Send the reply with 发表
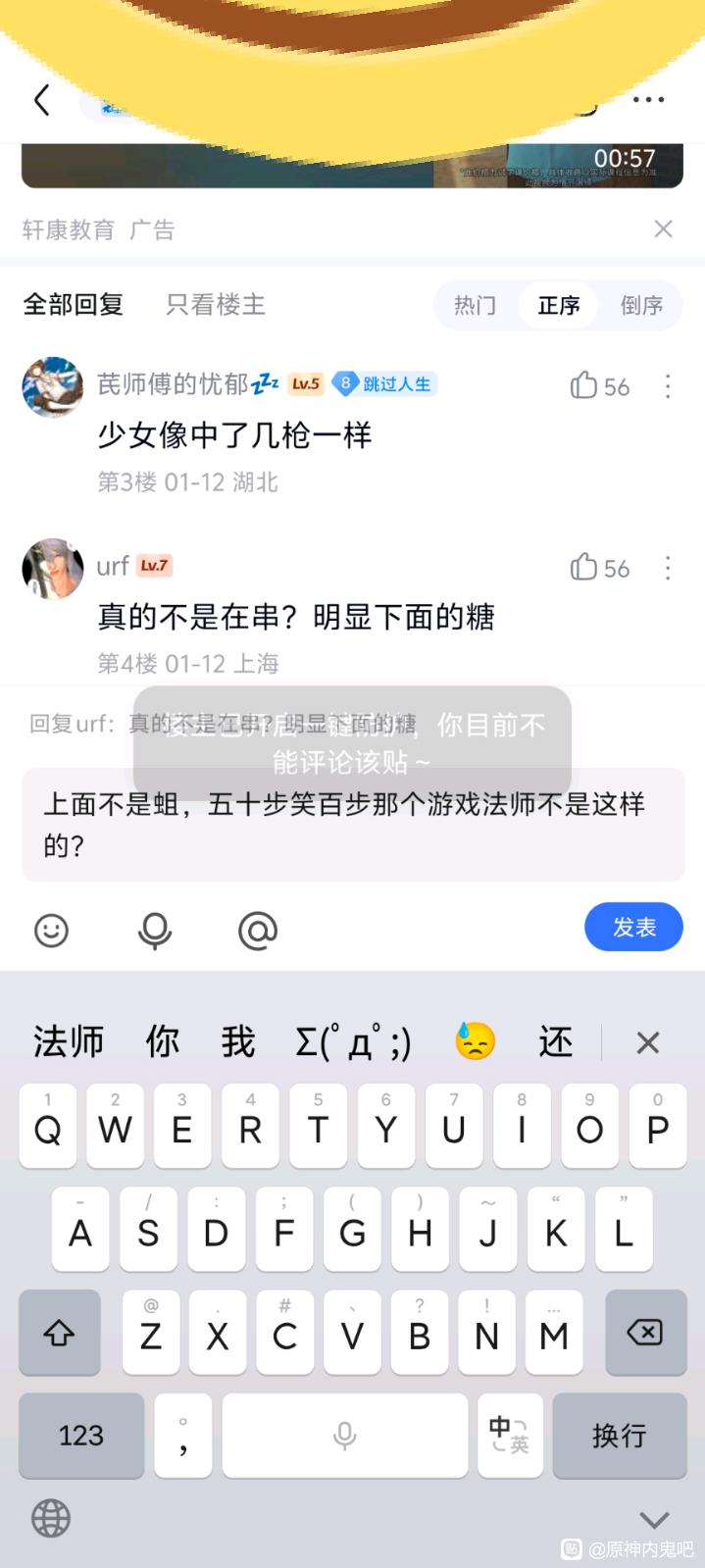The image size is (705, 1568). pos(633,927)
